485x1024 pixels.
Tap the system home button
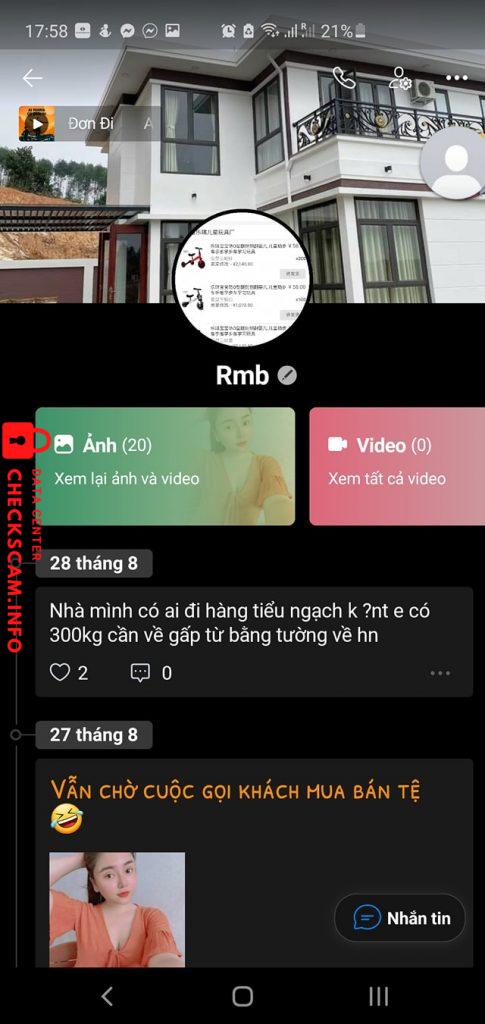(x=242, y=997)
